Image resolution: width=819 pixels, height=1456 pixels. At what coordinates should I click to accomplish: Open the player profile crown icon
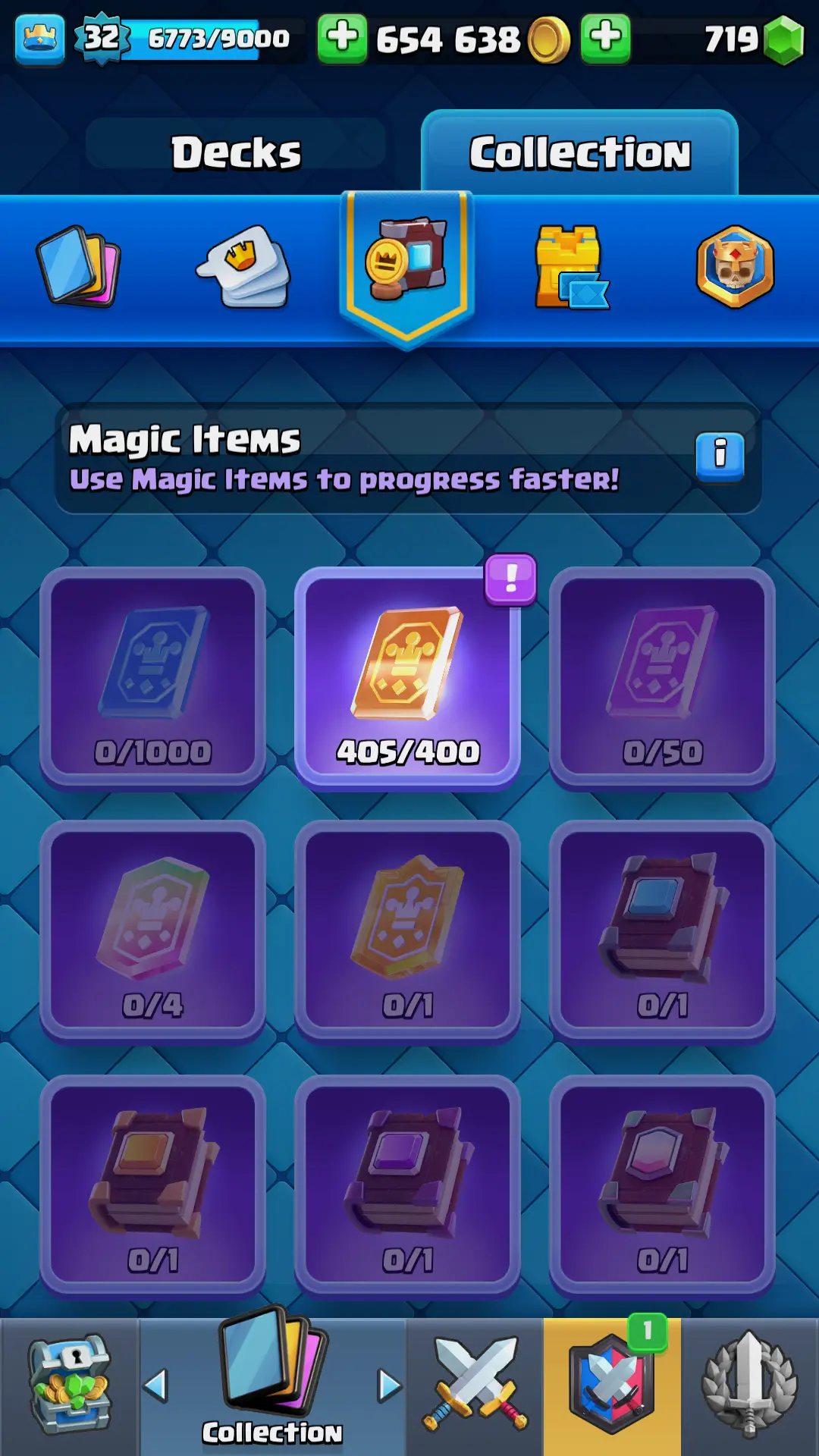39,38
